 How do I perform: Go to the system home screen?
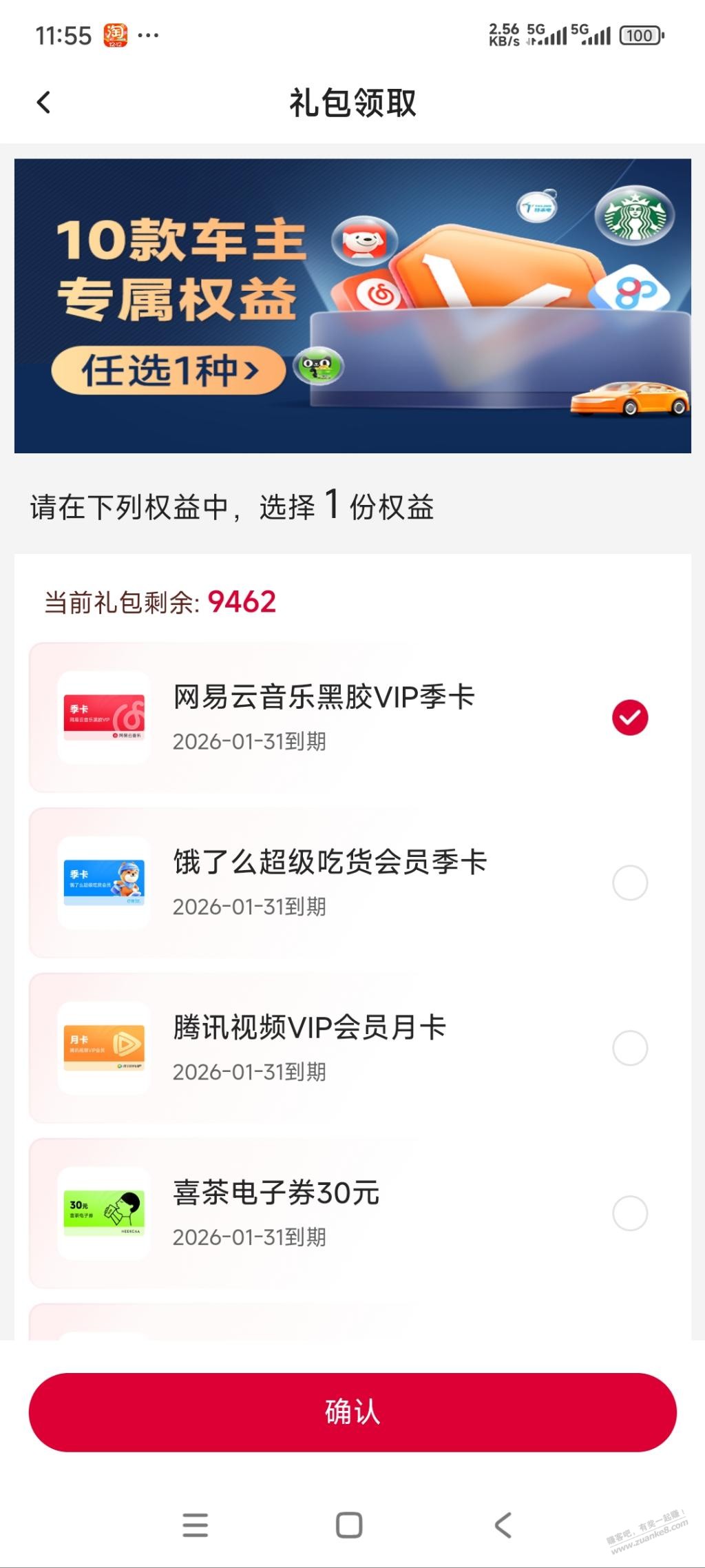click(x=349, y=1525)
